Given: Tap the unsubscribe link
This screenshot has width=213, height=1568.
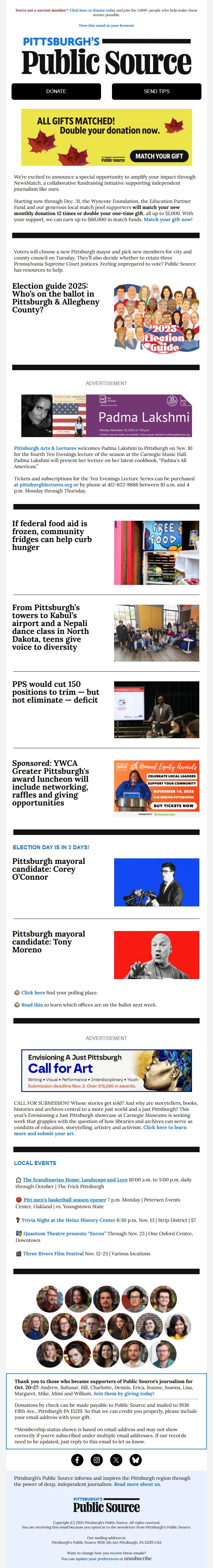Looking at the screenshot, I should [x=138, y=1558].
